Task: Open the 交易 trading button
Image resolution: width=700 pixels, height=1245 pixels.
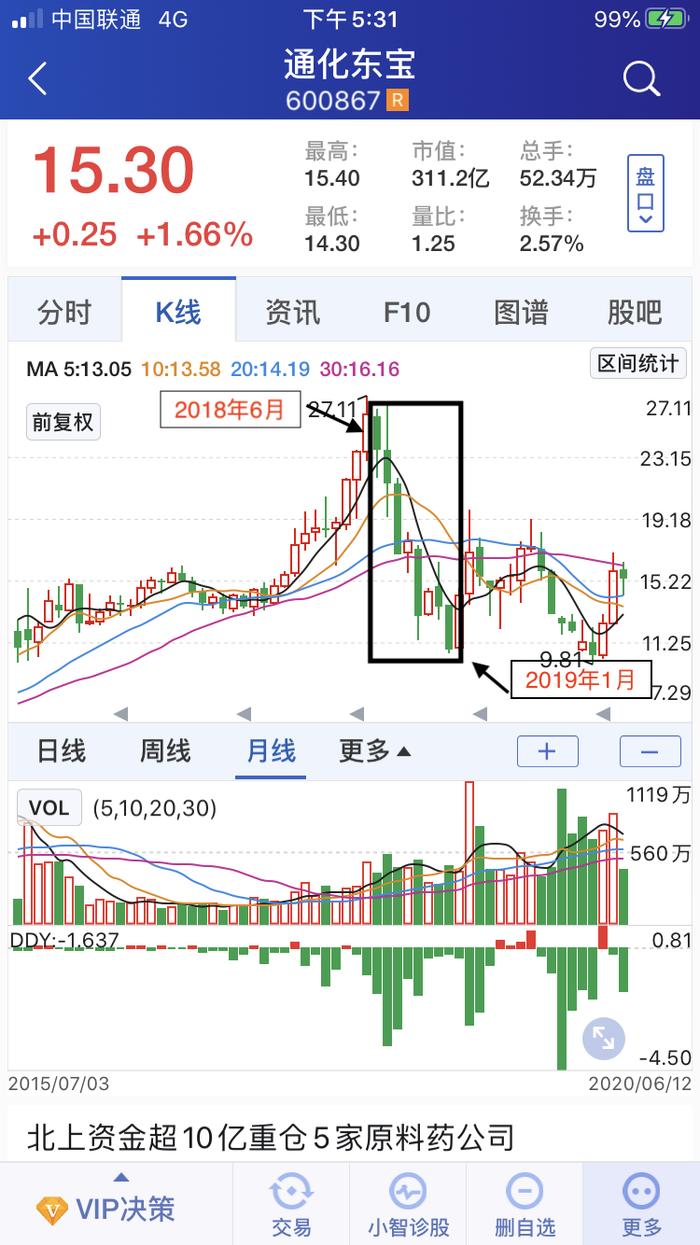Action: pos(291,1204)
